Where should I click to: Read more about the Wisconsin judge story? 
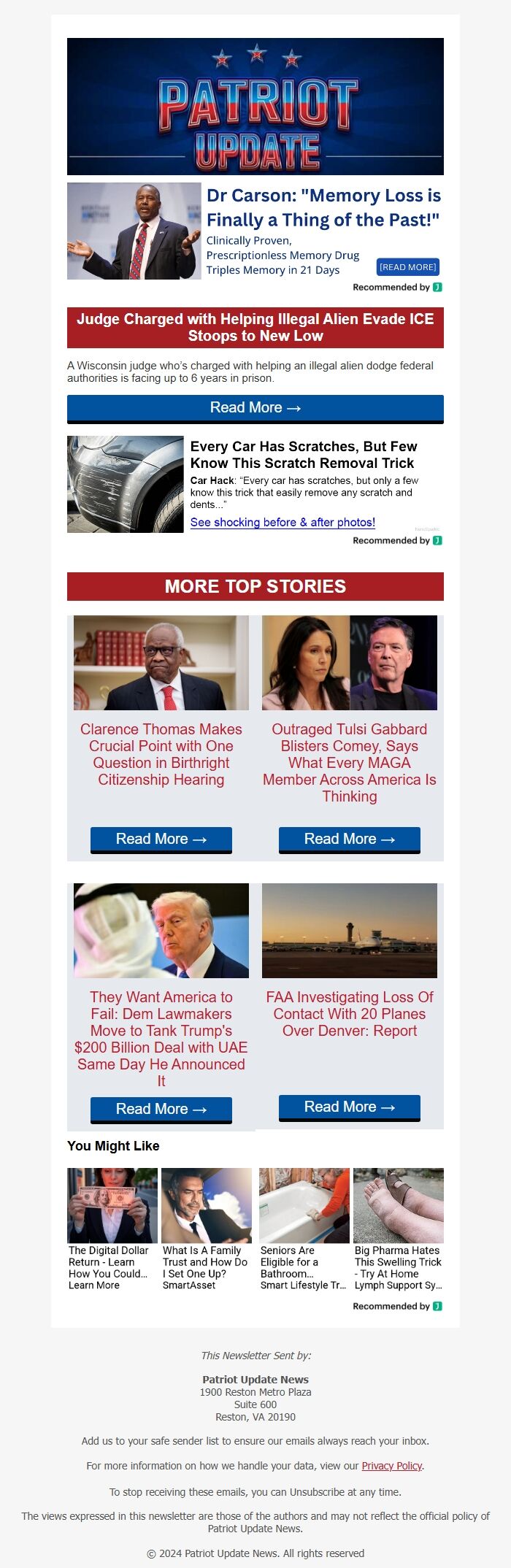pyautogui.click(x=255, y=408)
